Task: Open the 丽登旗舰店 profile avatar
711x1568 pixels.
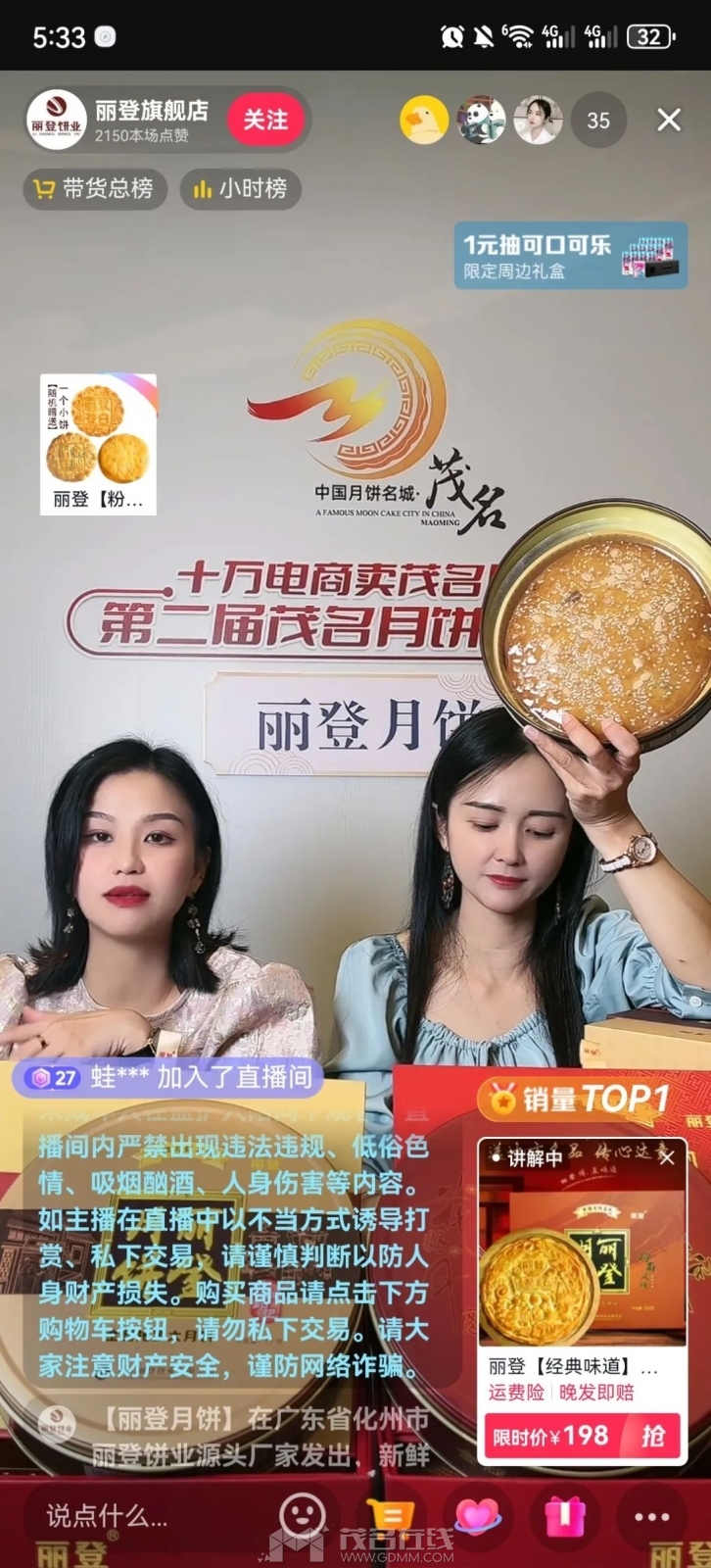Action: tap(56, 121)
